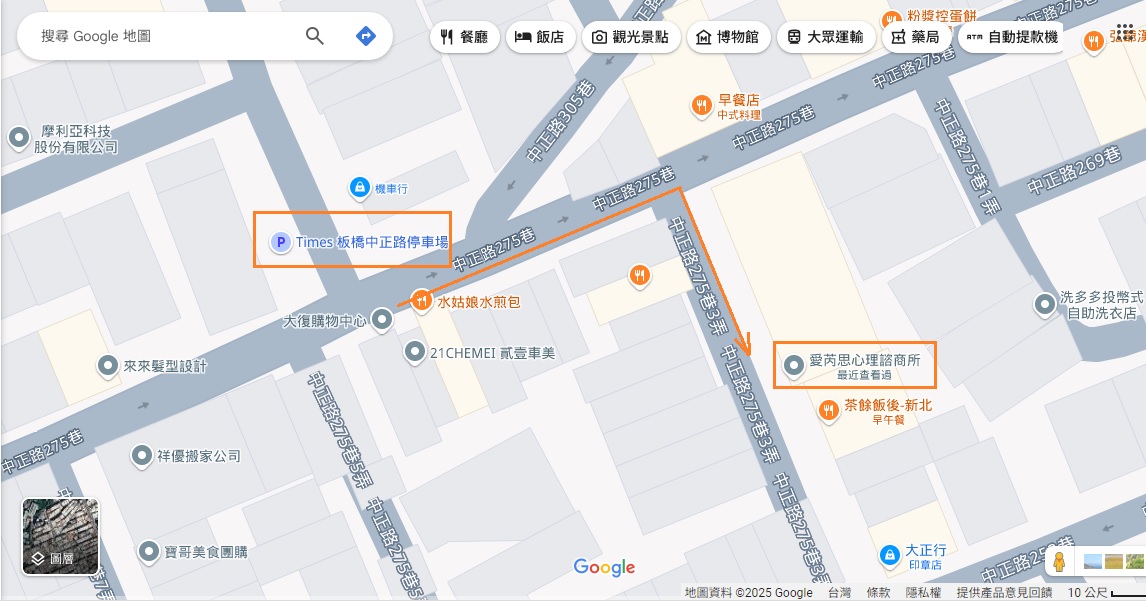Image resolution: width=1146 pixels, height=601 pixels.
Task: Show 觀光景點 on the map
Action: tap(631, 38)
